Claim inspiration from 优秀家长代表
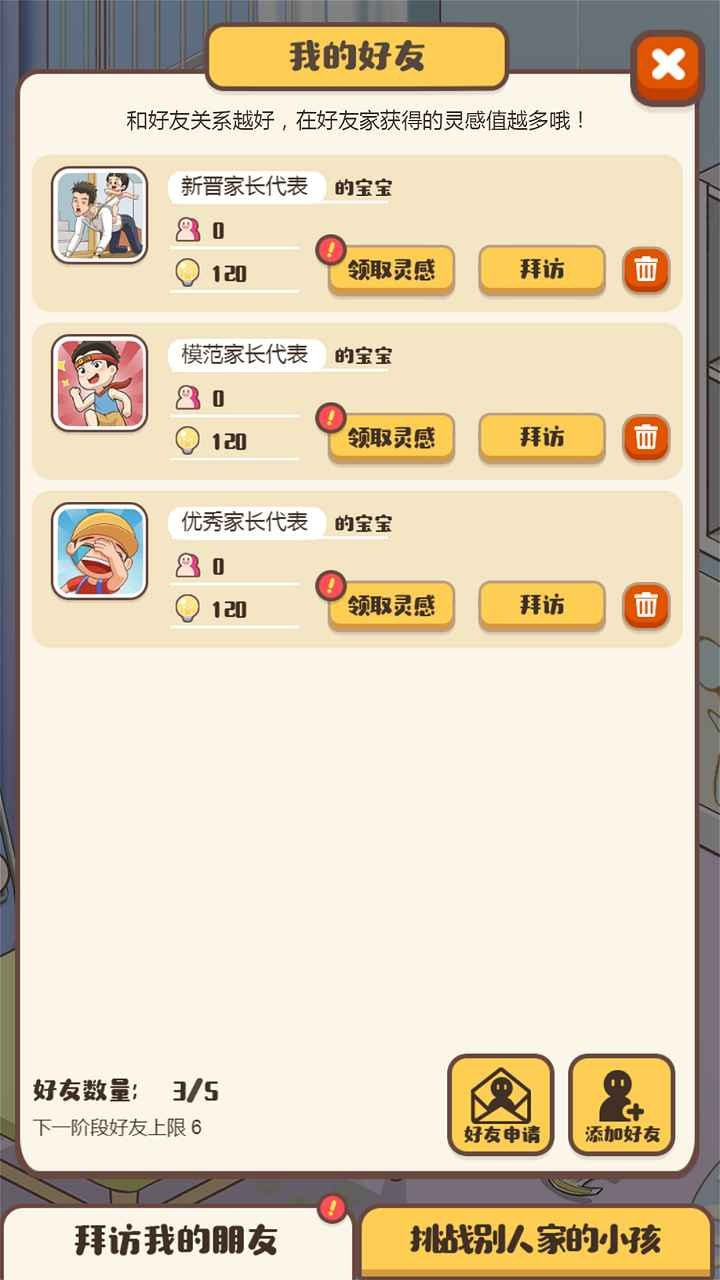Image resolution: width=720 pixels, height=1280 pixels. point(391,606)
